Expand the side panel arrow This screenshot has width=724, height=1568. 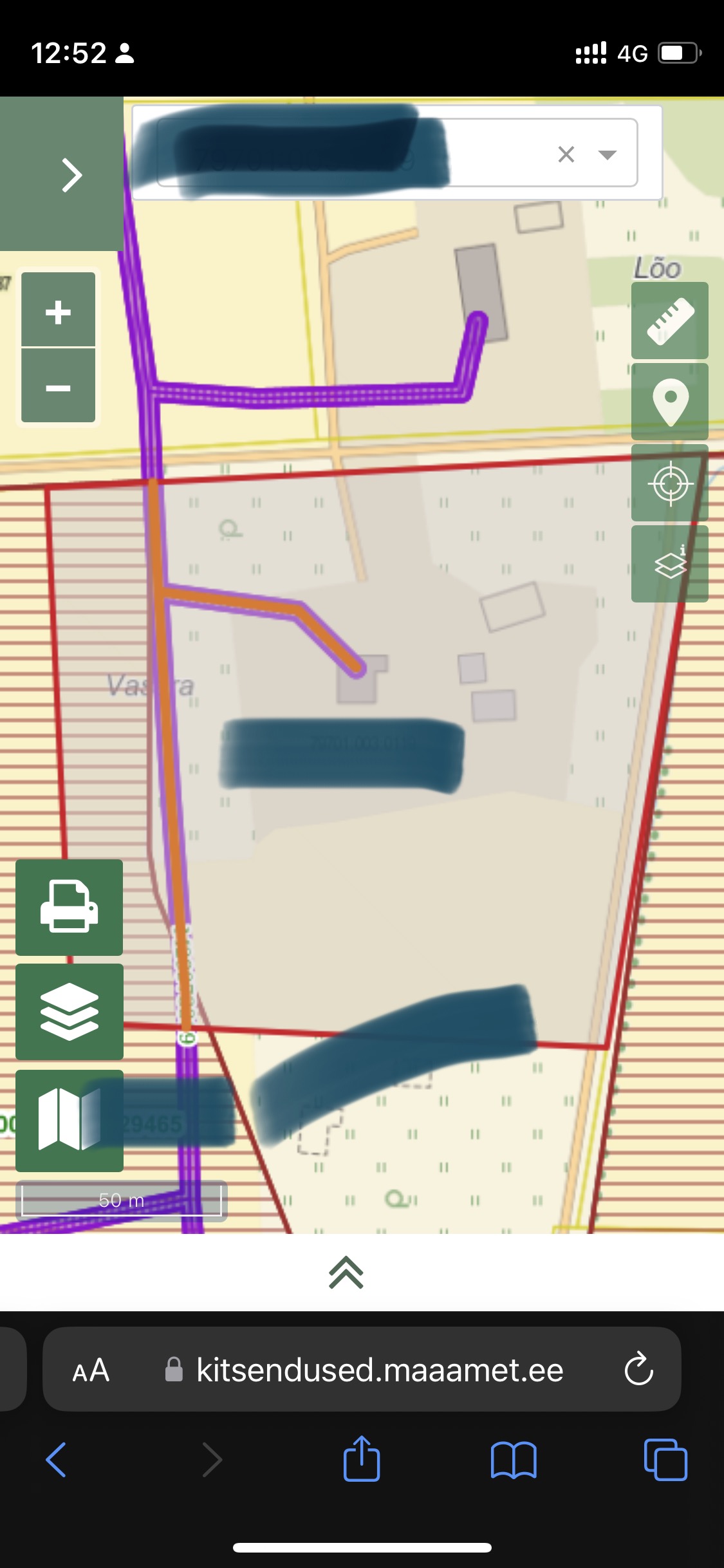click(71, 175)
